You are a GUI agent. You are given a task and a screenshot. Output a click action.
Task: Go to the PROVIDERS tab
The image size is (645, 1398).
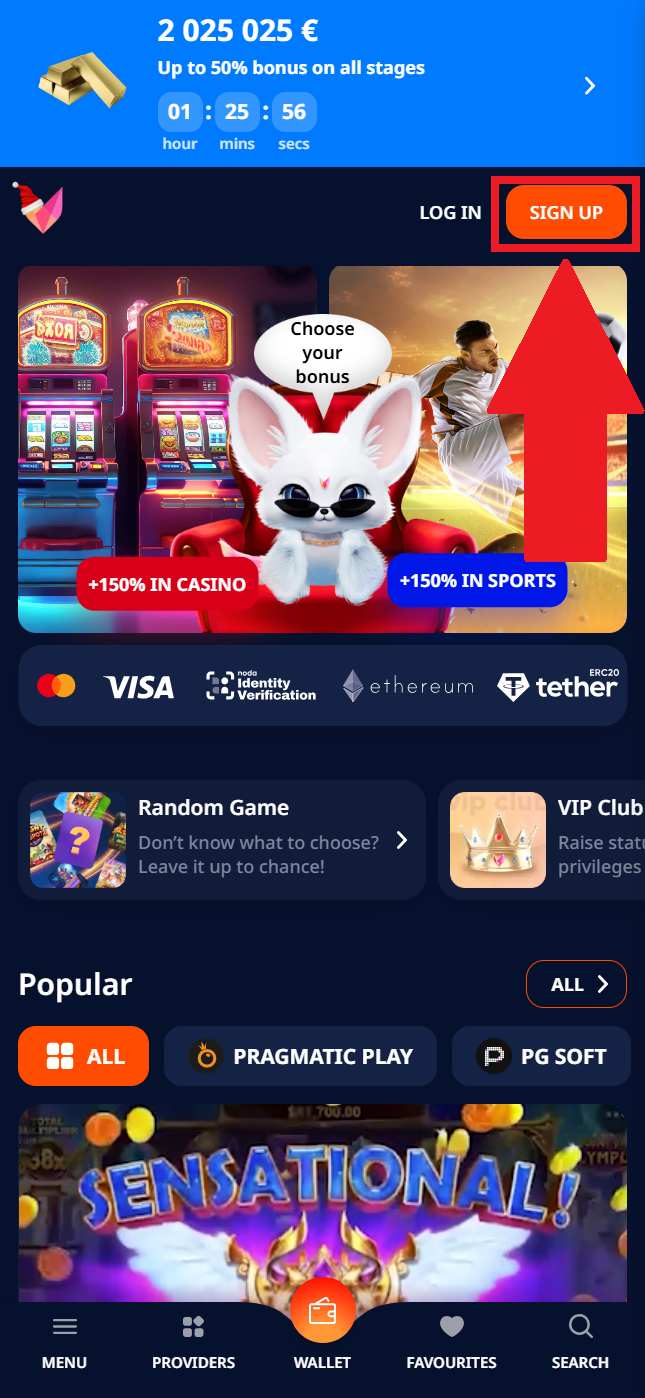193,1343
